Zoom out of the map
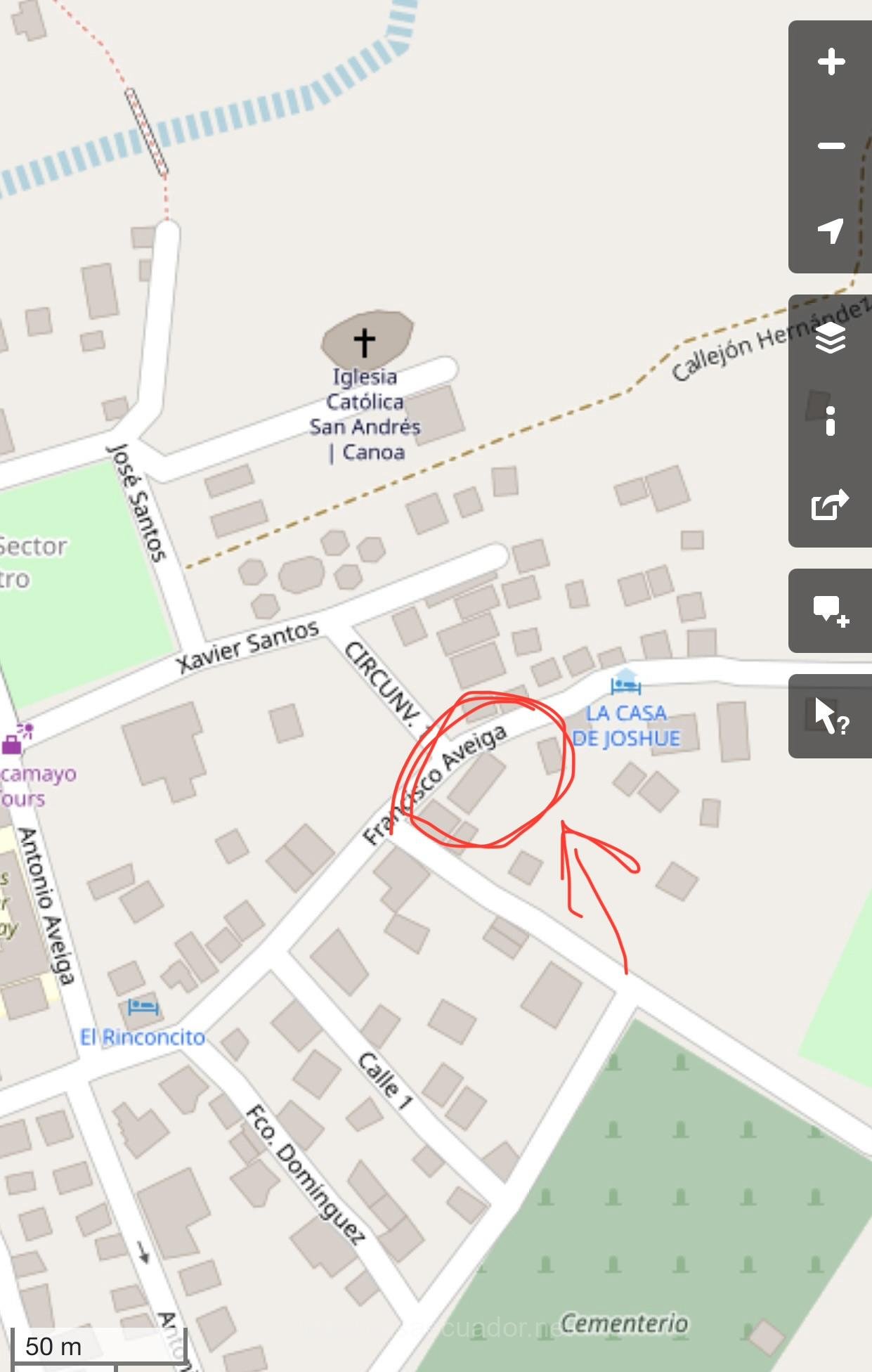This screenshot has height=1372, width=872. pos(831,146)
